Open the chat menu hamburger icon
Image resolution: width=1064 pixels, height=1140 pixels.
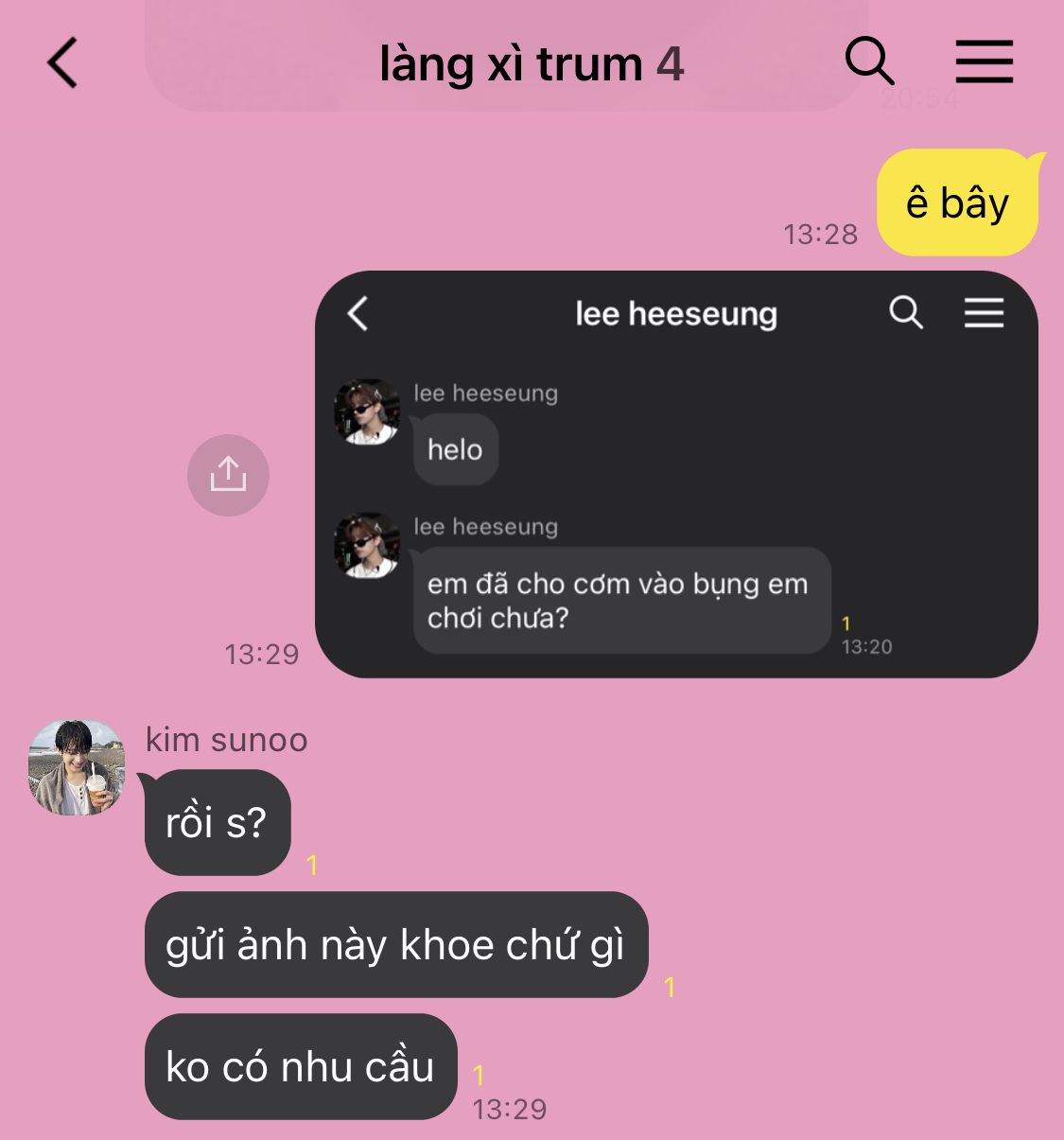(984, 62)
